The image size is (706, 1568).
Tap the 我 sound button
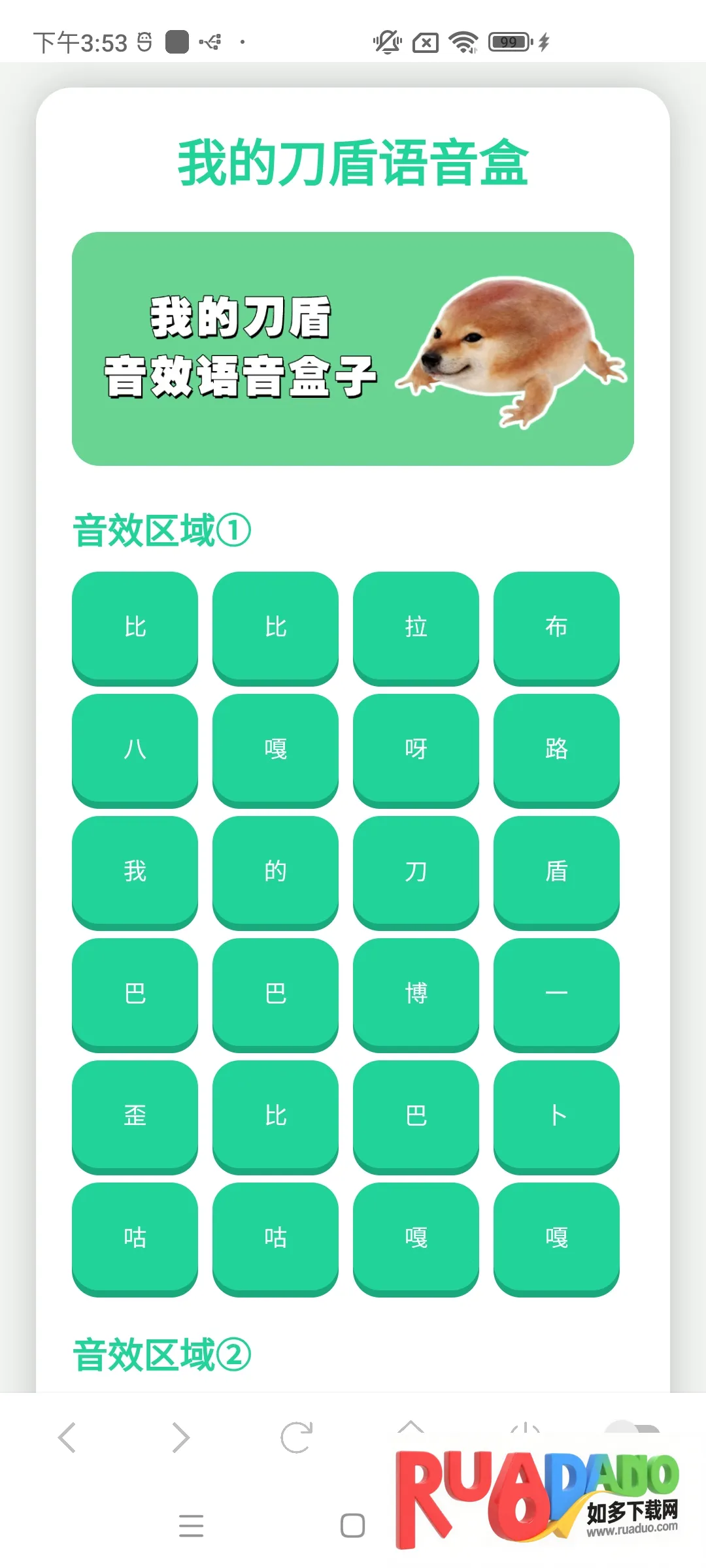135,871
